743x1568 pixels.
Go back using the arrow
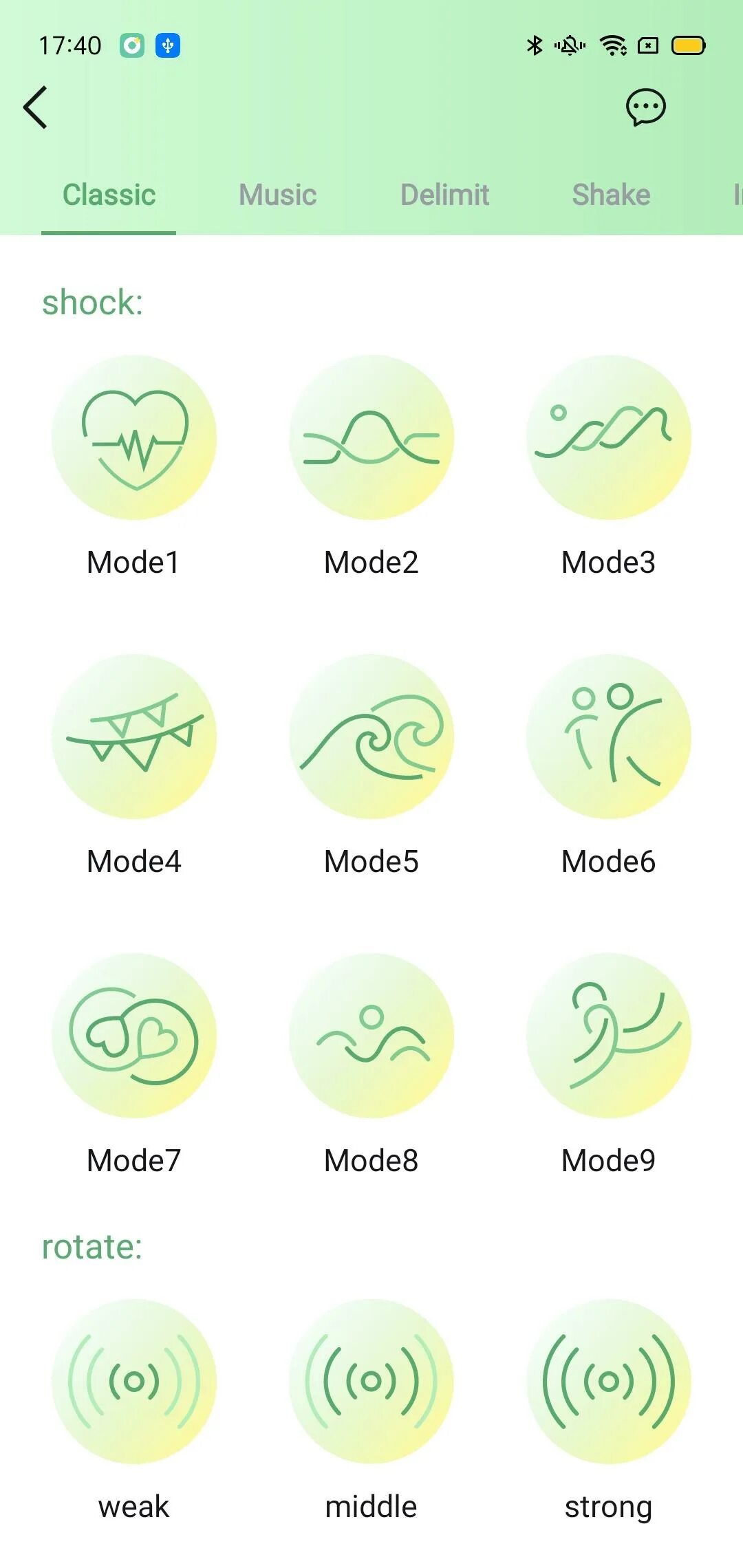coord(36,107)
